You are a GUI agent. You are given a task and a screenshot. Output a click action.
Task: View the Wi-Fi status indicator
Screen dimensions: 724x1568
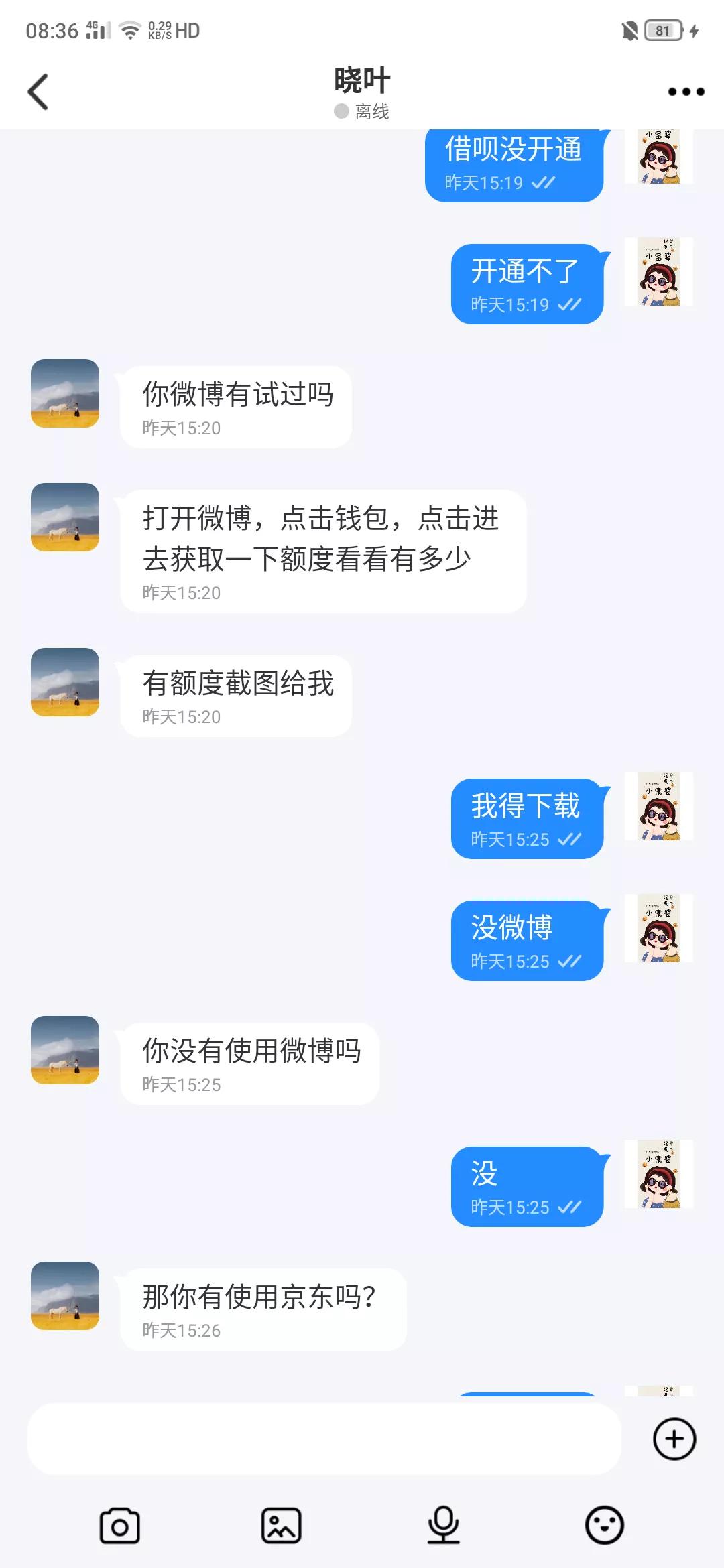coord(128,29)
